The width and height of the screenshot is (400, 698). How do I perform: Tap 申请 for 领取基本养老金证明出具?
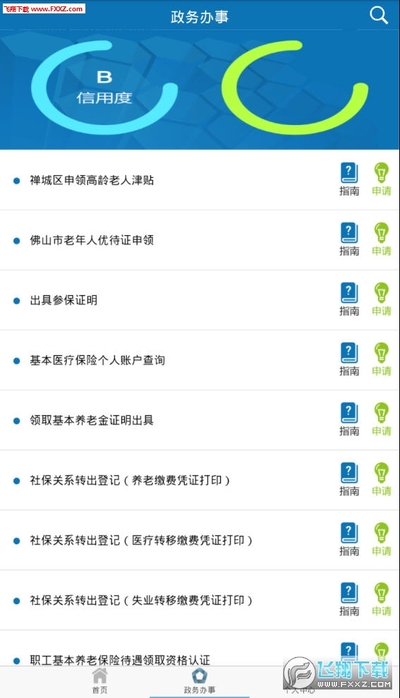click(x=381, y=420)
